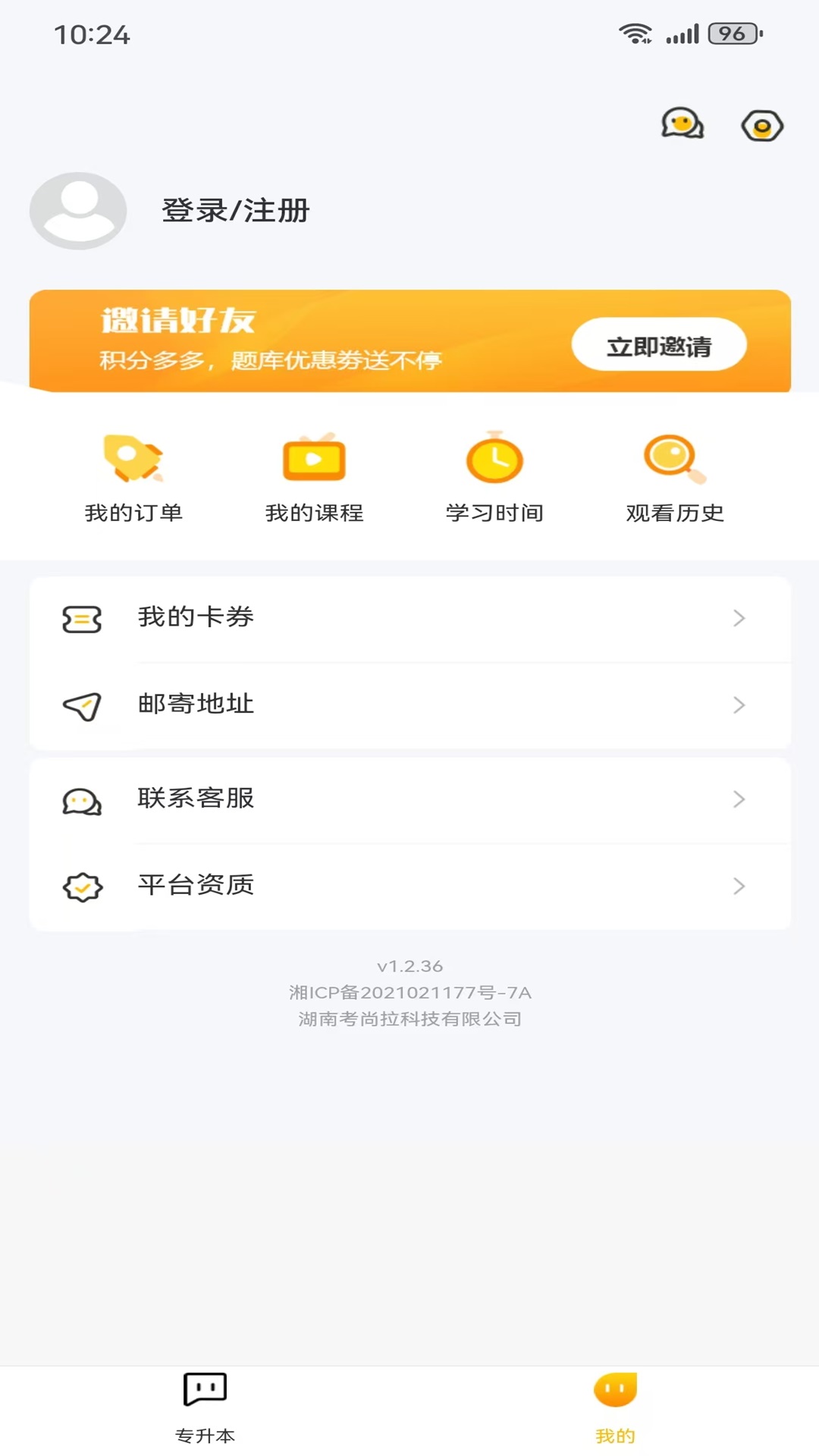This screenshot has width=819, height=1456.
Task: Open settings via gear icon at top right
Action: coord(761,124)
